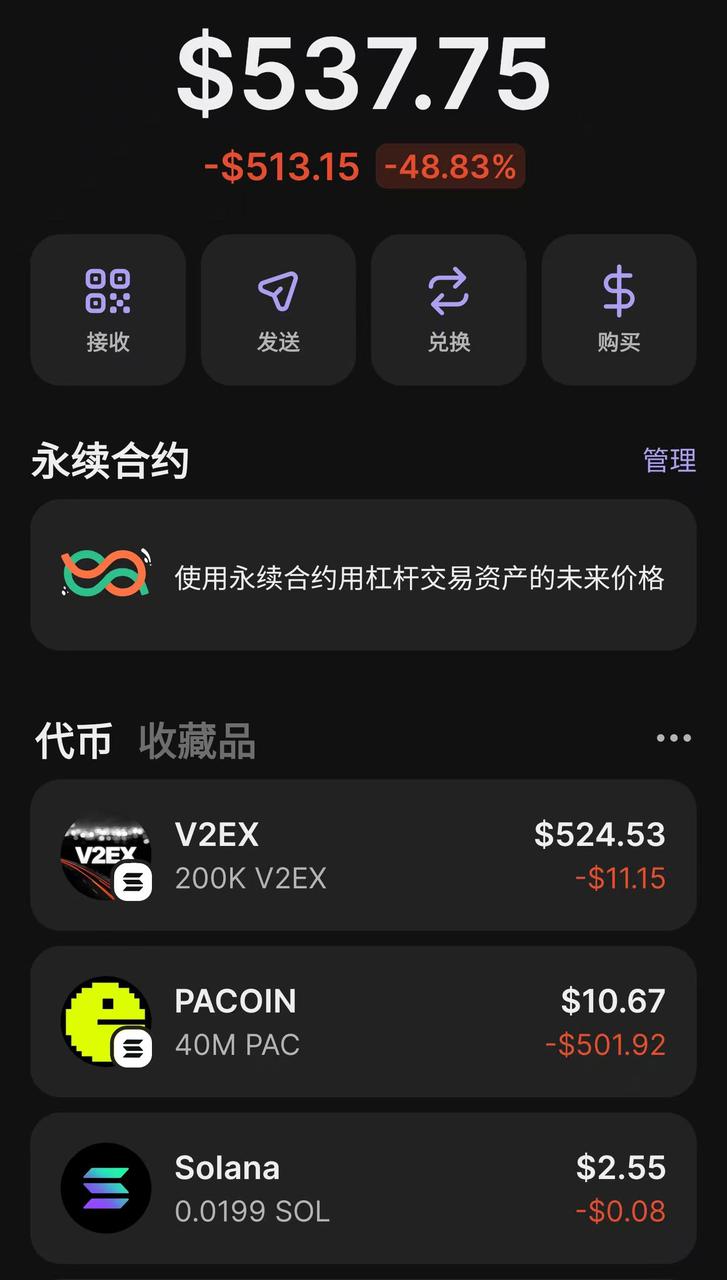Open the V2EX token row
727x1280 pixels.
363,855
